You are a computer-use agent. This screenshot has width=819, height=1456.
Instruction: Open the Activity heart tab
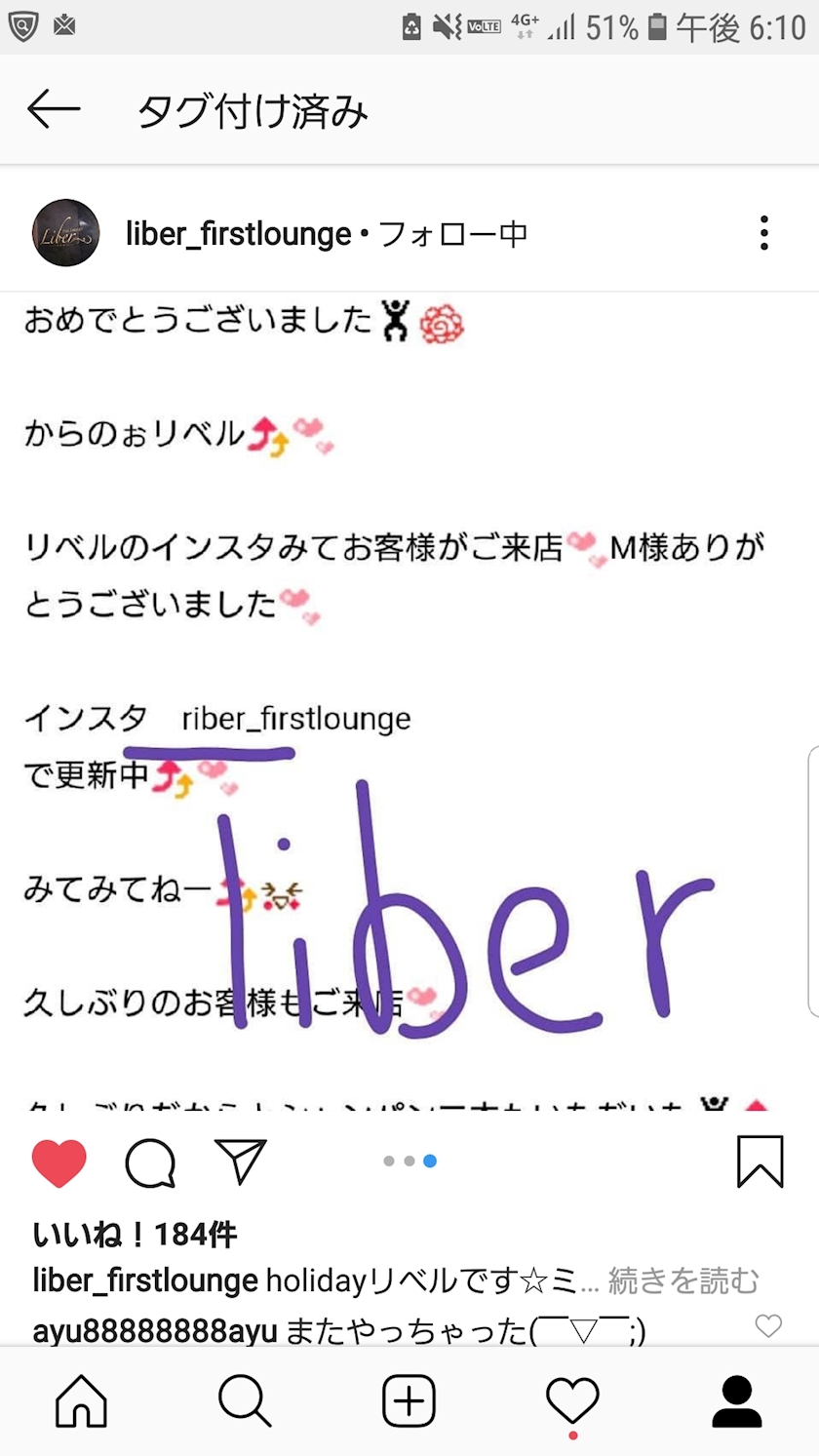[x=572, y=1402]
